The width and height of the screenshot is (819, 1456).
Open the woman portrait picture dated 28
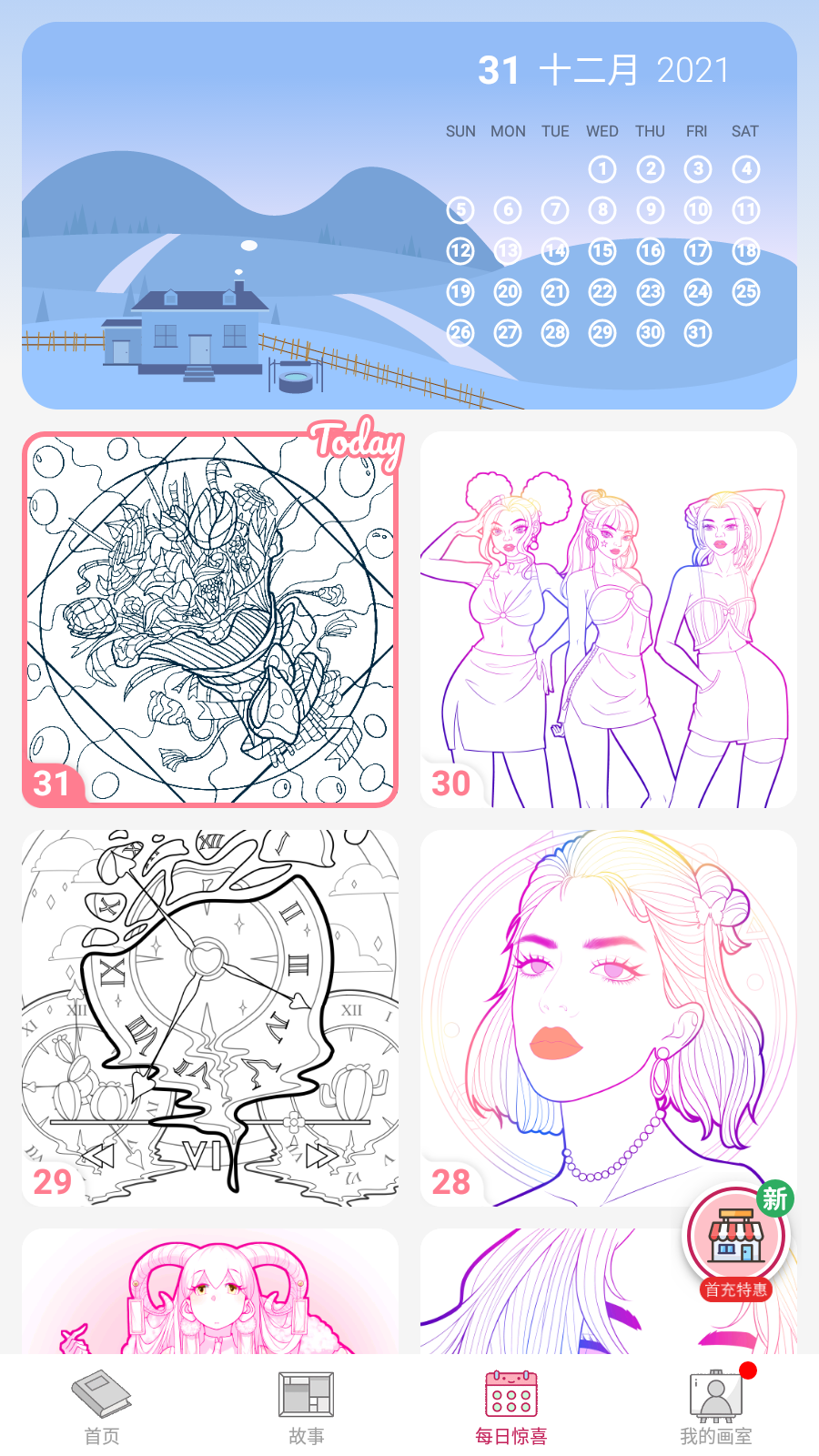(608, 1017)
